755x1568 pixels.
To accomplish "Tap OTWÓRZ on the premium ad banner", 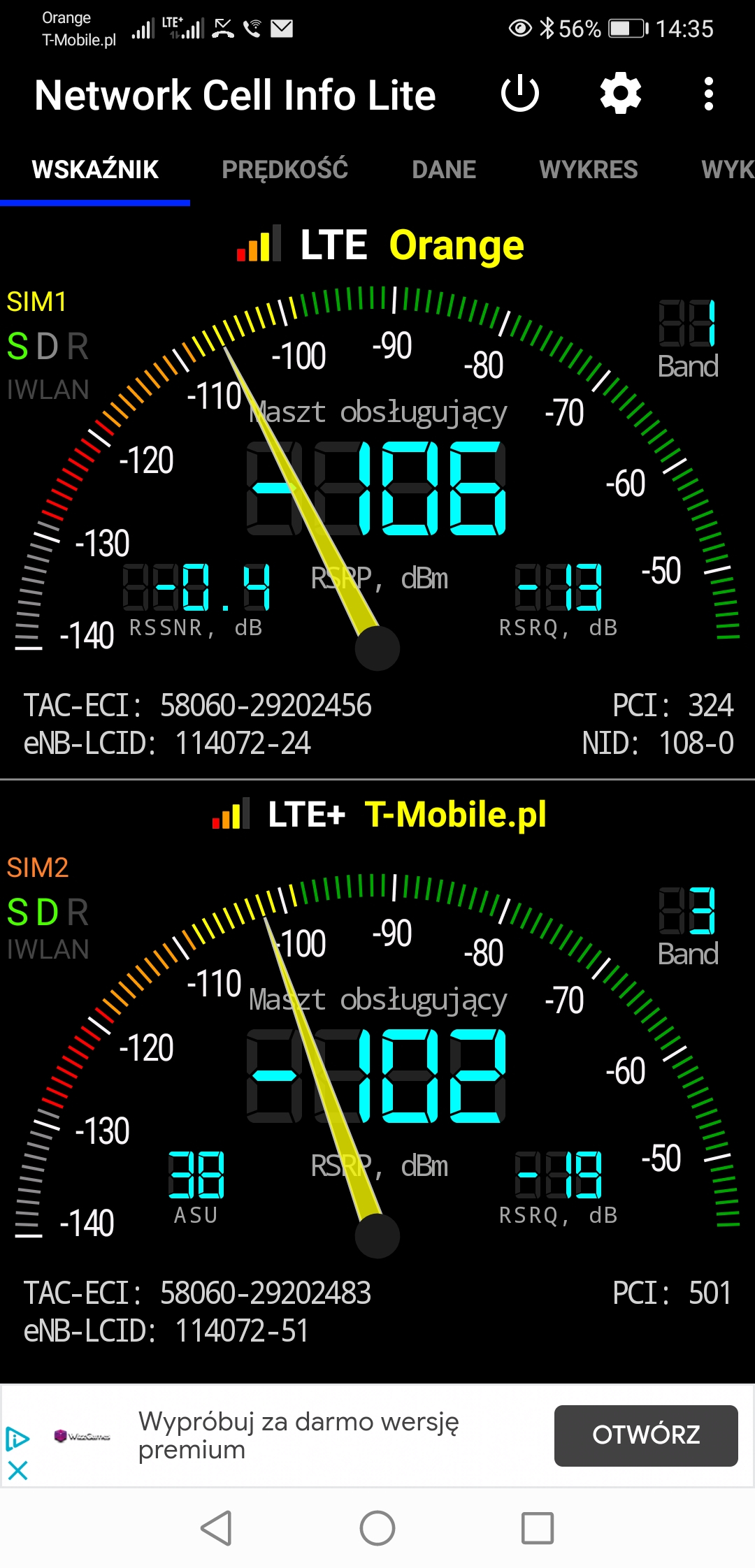I will pos(646,1435).
